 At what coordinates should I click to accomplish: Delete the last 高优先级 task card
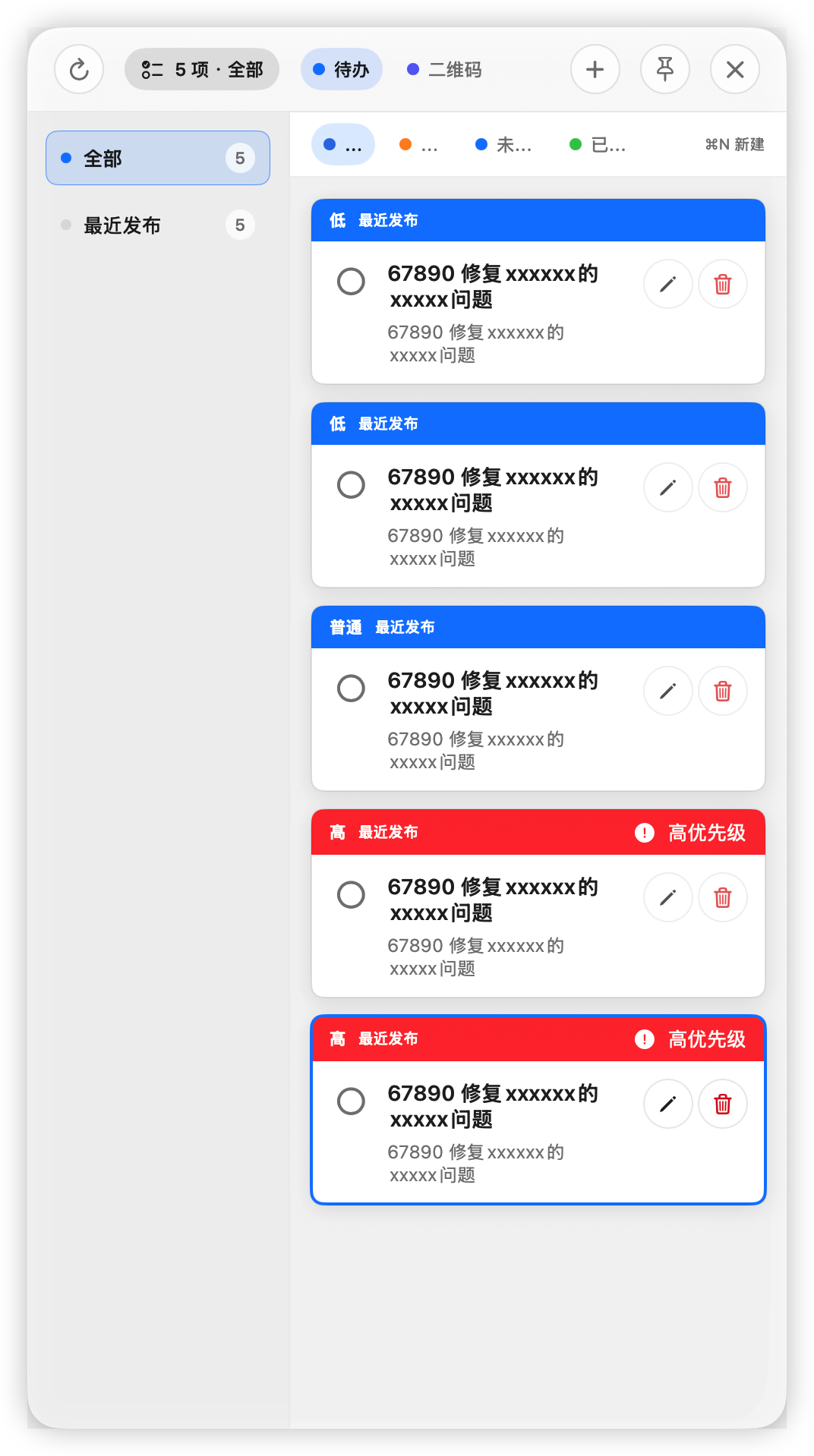tap(723, 1104)
